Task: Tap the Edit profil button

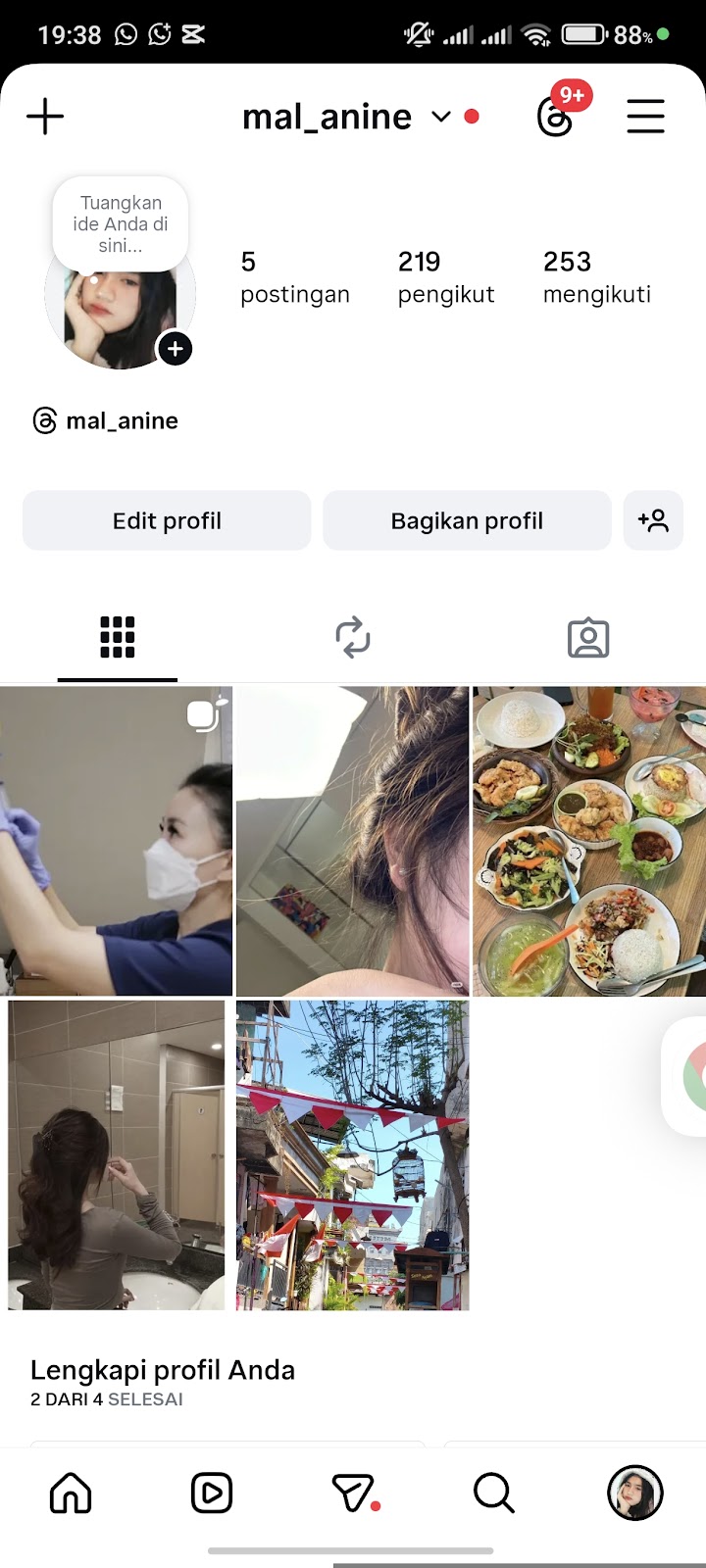Action: click(x=167, y=520)
